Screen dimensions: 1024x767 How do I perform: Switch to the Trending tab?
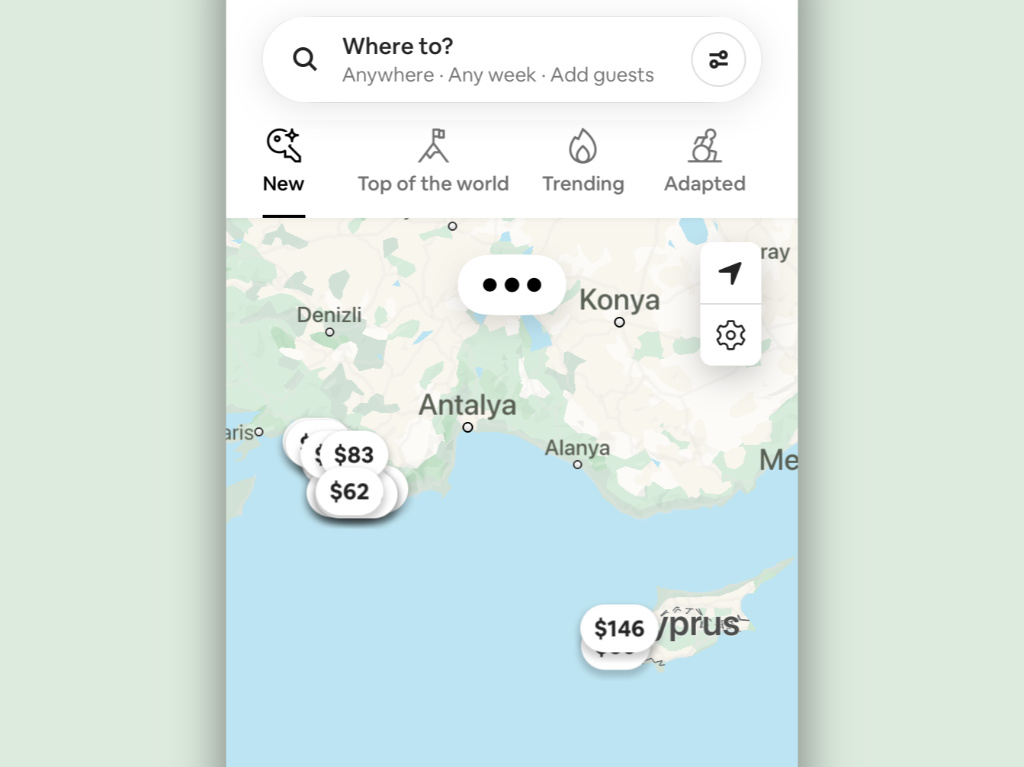tap(583, 162)
